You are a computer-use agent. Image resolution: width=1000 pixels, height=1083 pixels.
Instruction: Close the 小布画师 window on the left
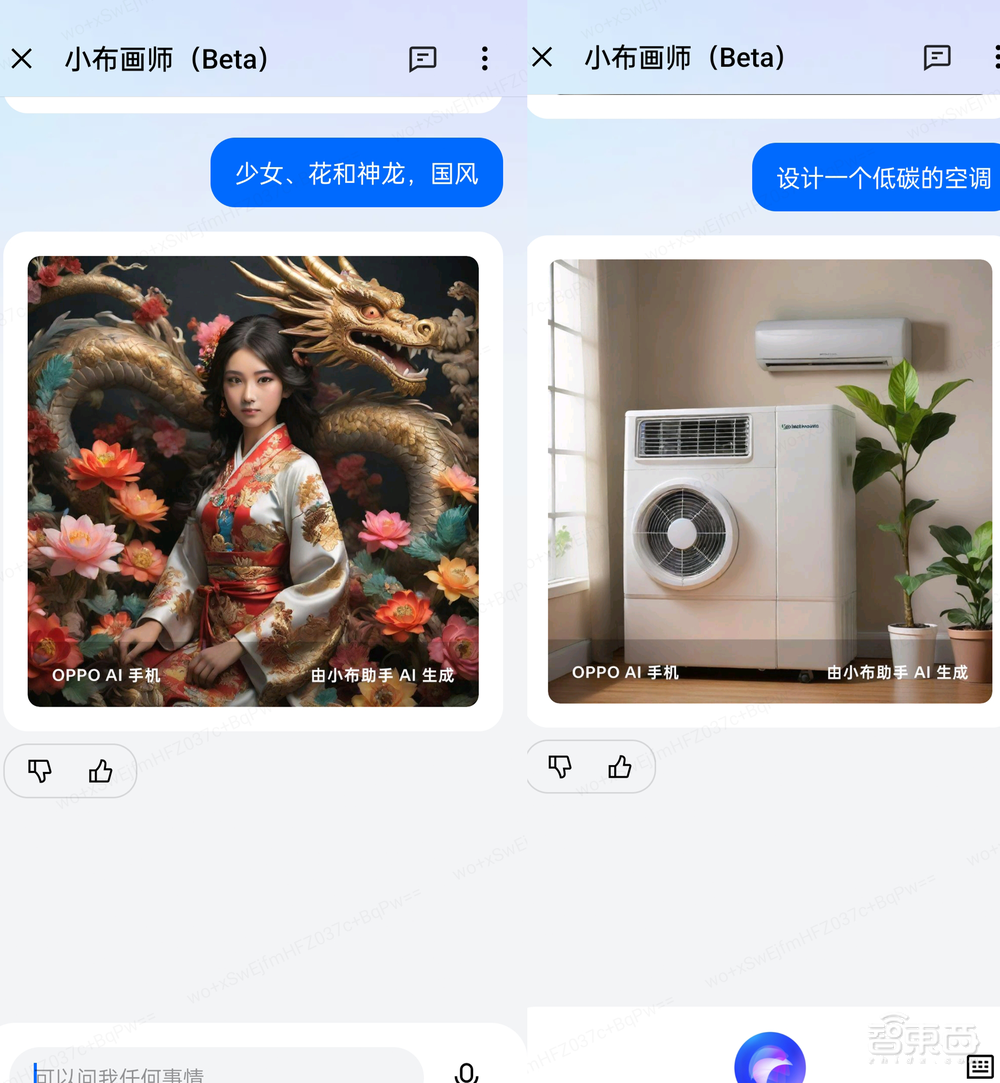pos(21,59)
